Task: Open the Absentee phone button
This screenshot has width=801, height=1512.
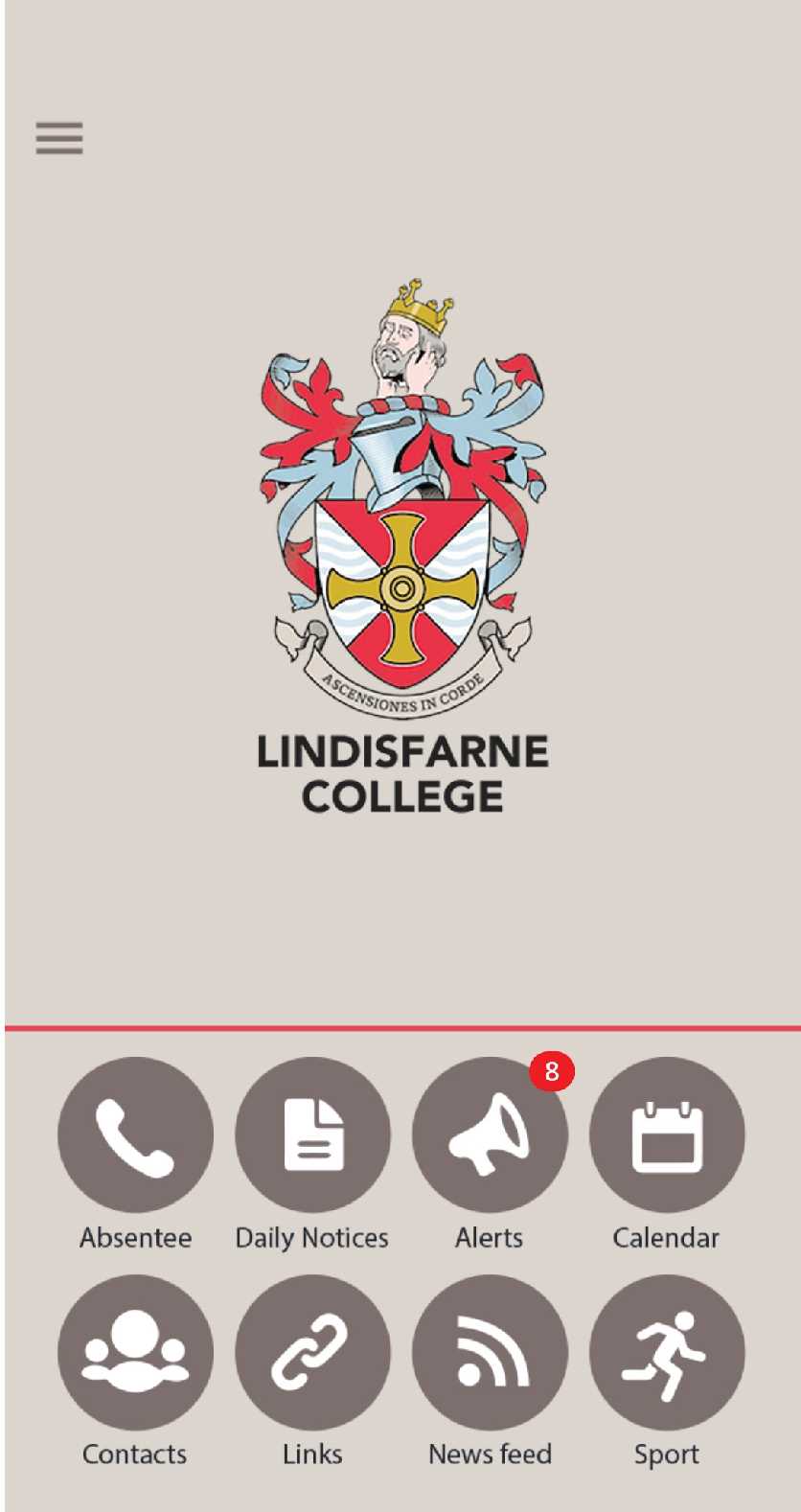Action: (x=135, y=1134)
